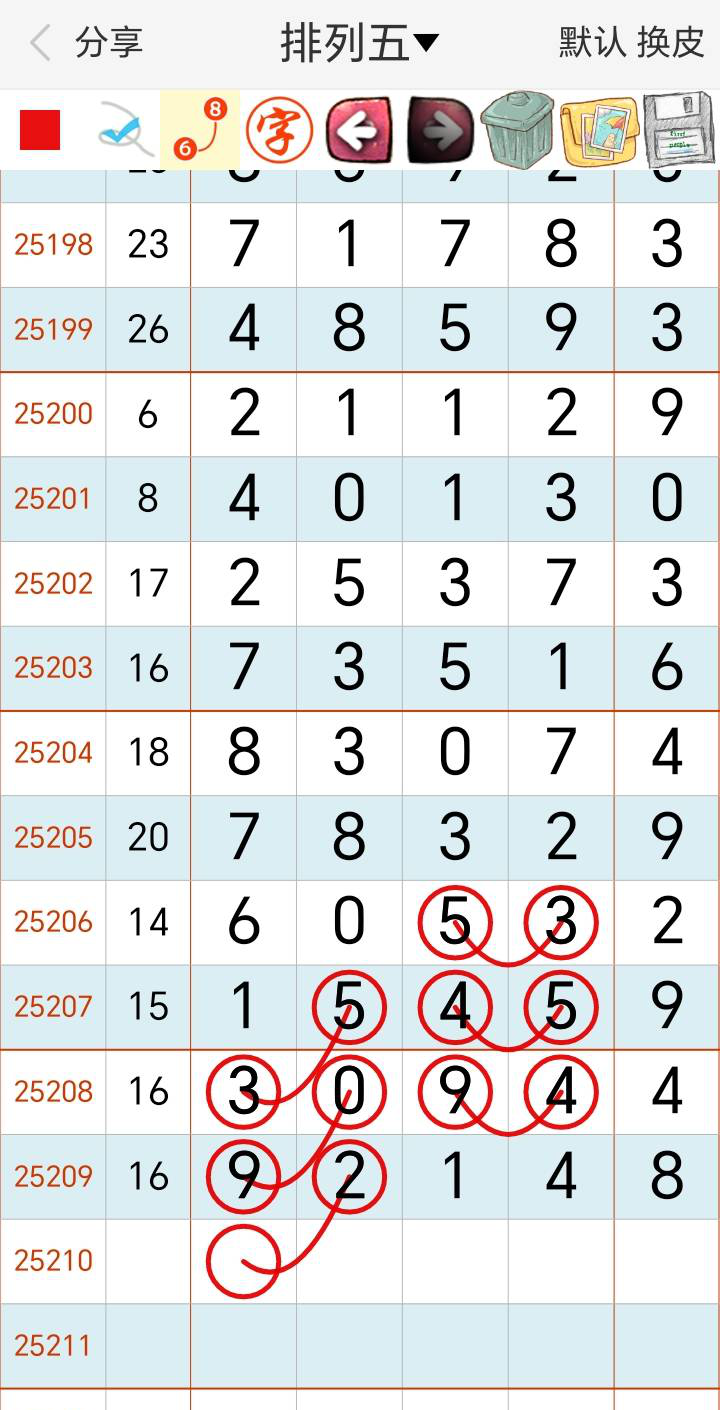The width and height of the screenshot is (720, 1410).
Task: Select the red color swatch
Action: point(40,130)
